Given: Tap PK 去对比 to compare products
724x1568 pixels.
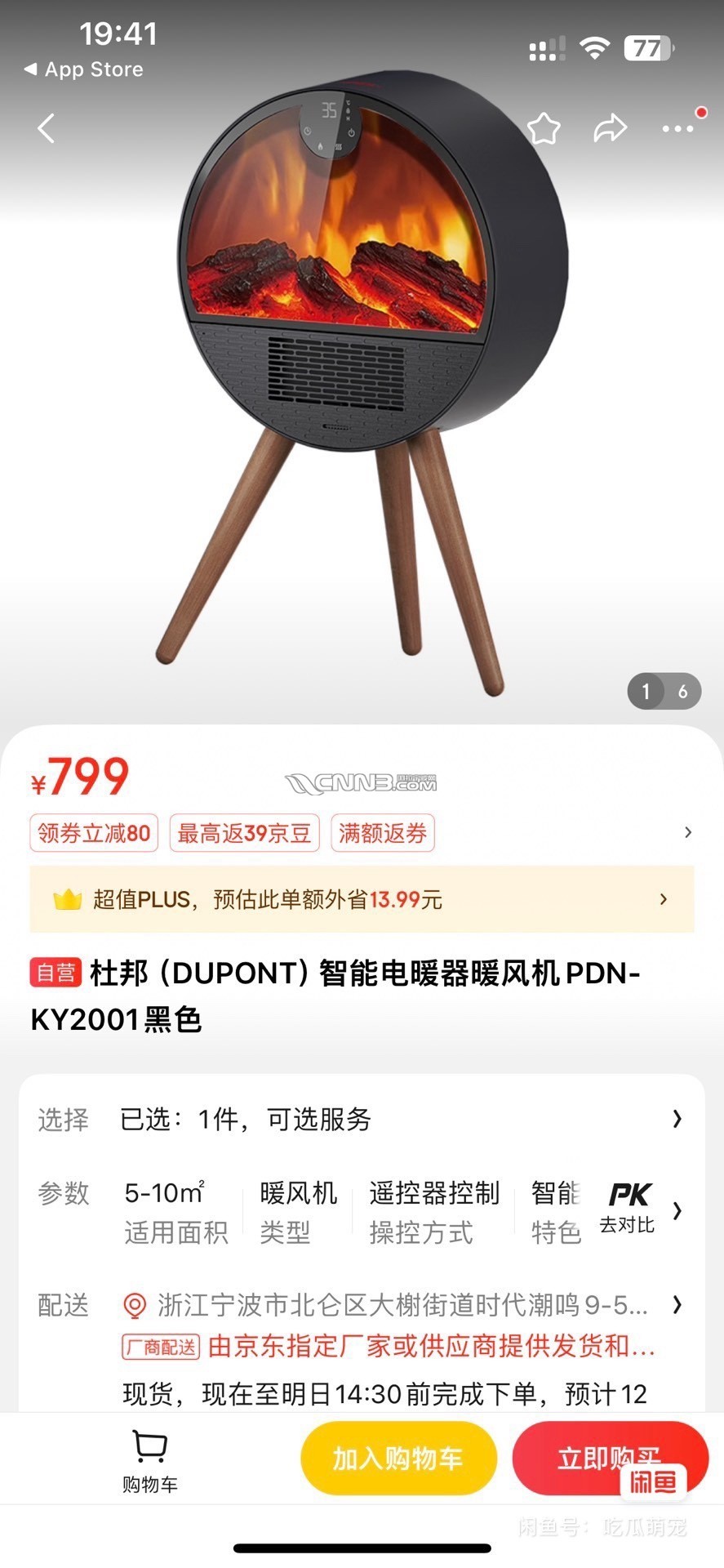Looking at the screenshot, I should pyautogui.click(x=628, y=1209).
